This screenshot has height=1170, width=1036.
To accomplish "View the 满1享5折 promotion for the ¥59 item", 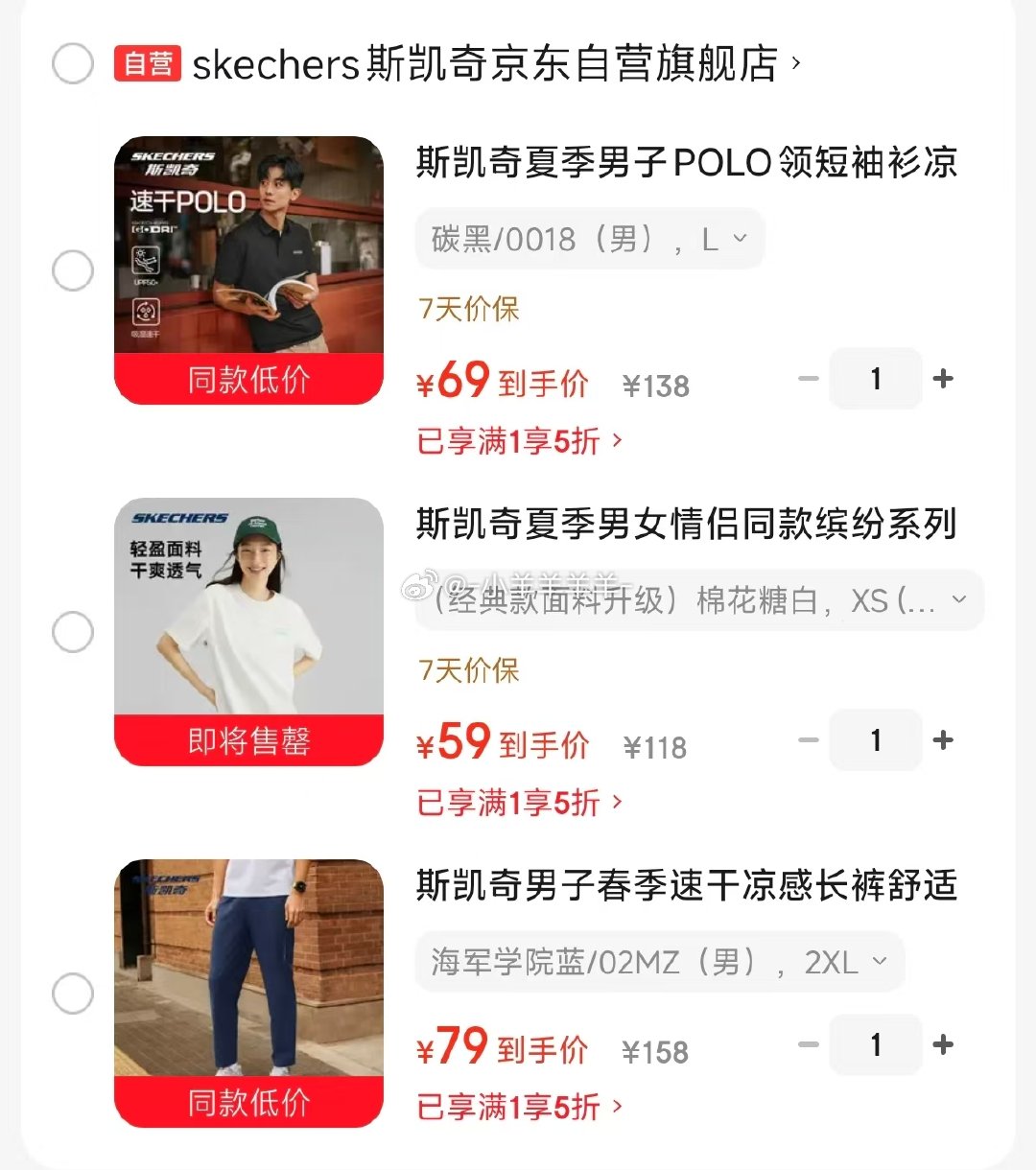I will [520, 803].
